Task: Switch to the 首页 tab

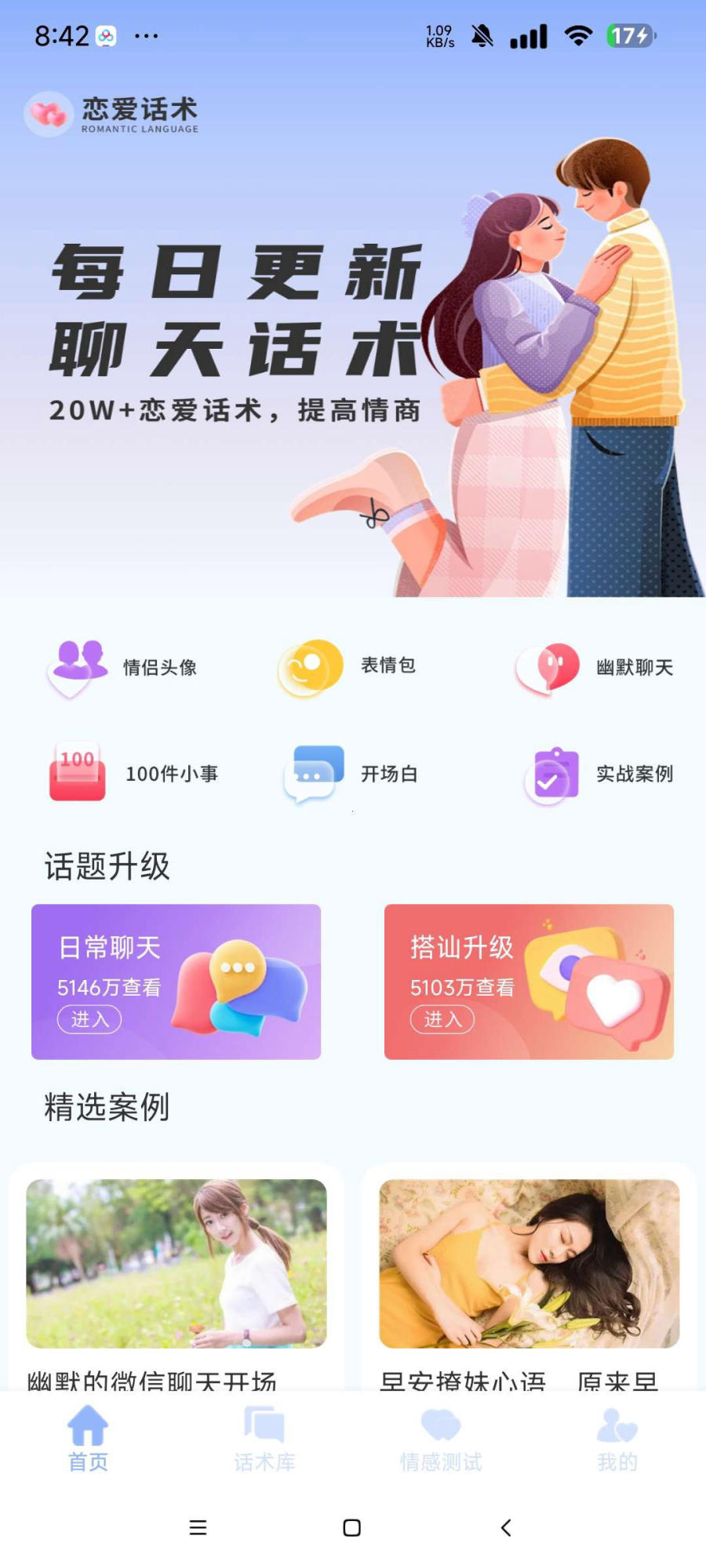Action: (88, 1439)
